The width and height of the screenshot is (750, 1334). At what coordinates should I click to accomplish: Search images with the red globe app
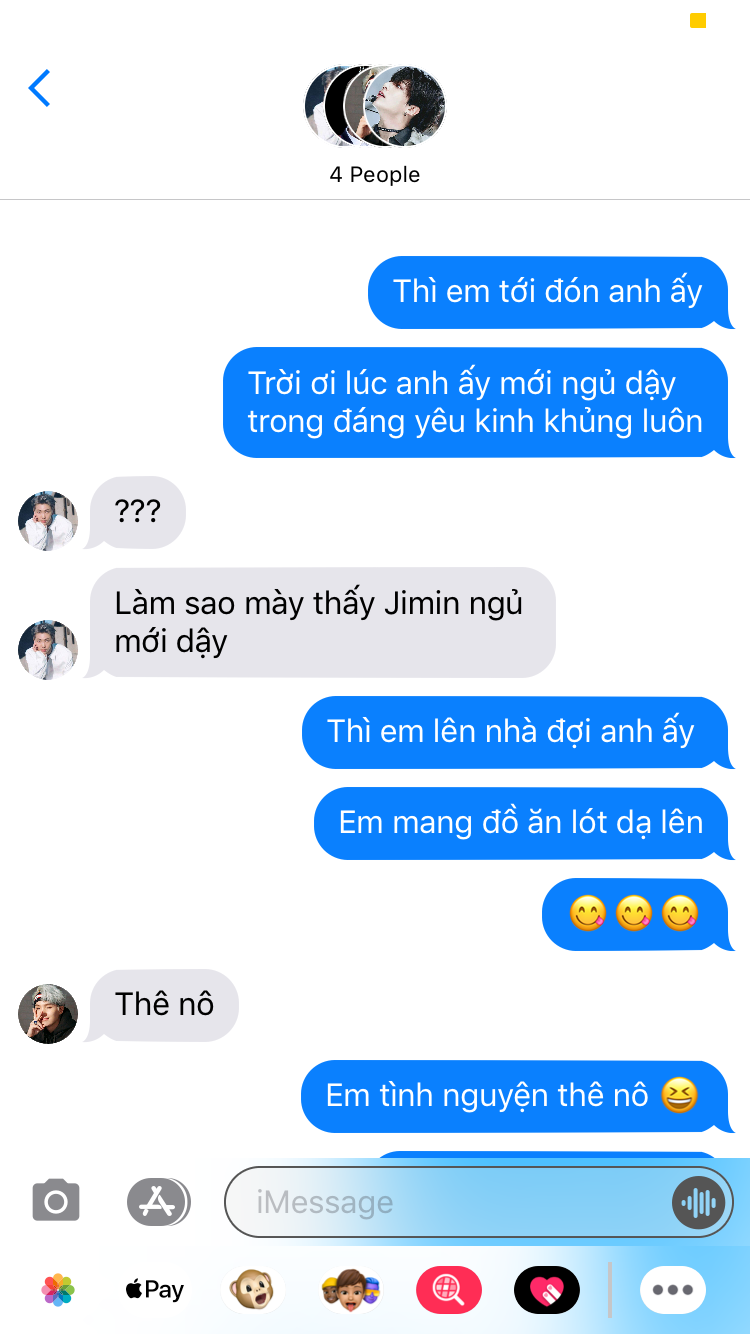pyautogui.click(x=448, y=1290)
